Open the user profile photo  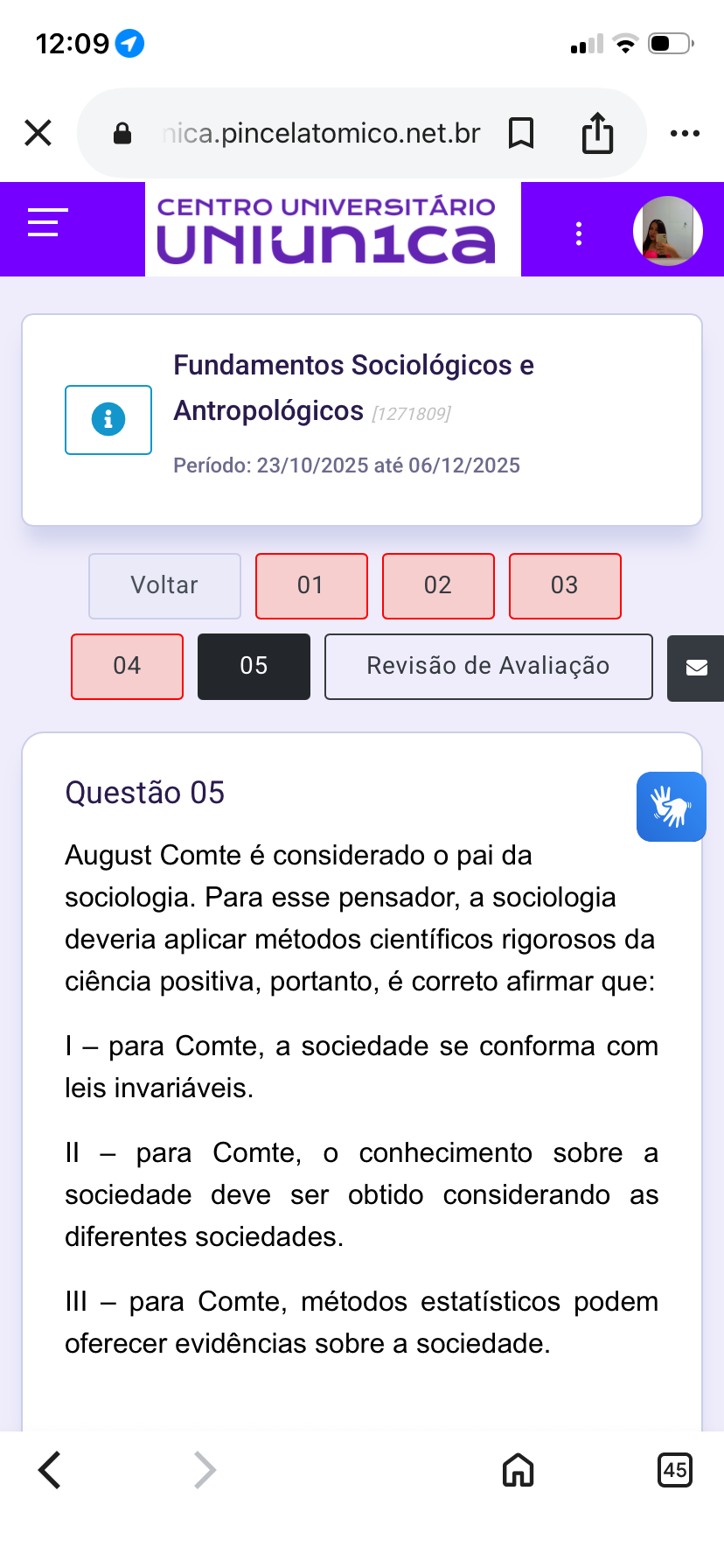(x=668, y=231)
